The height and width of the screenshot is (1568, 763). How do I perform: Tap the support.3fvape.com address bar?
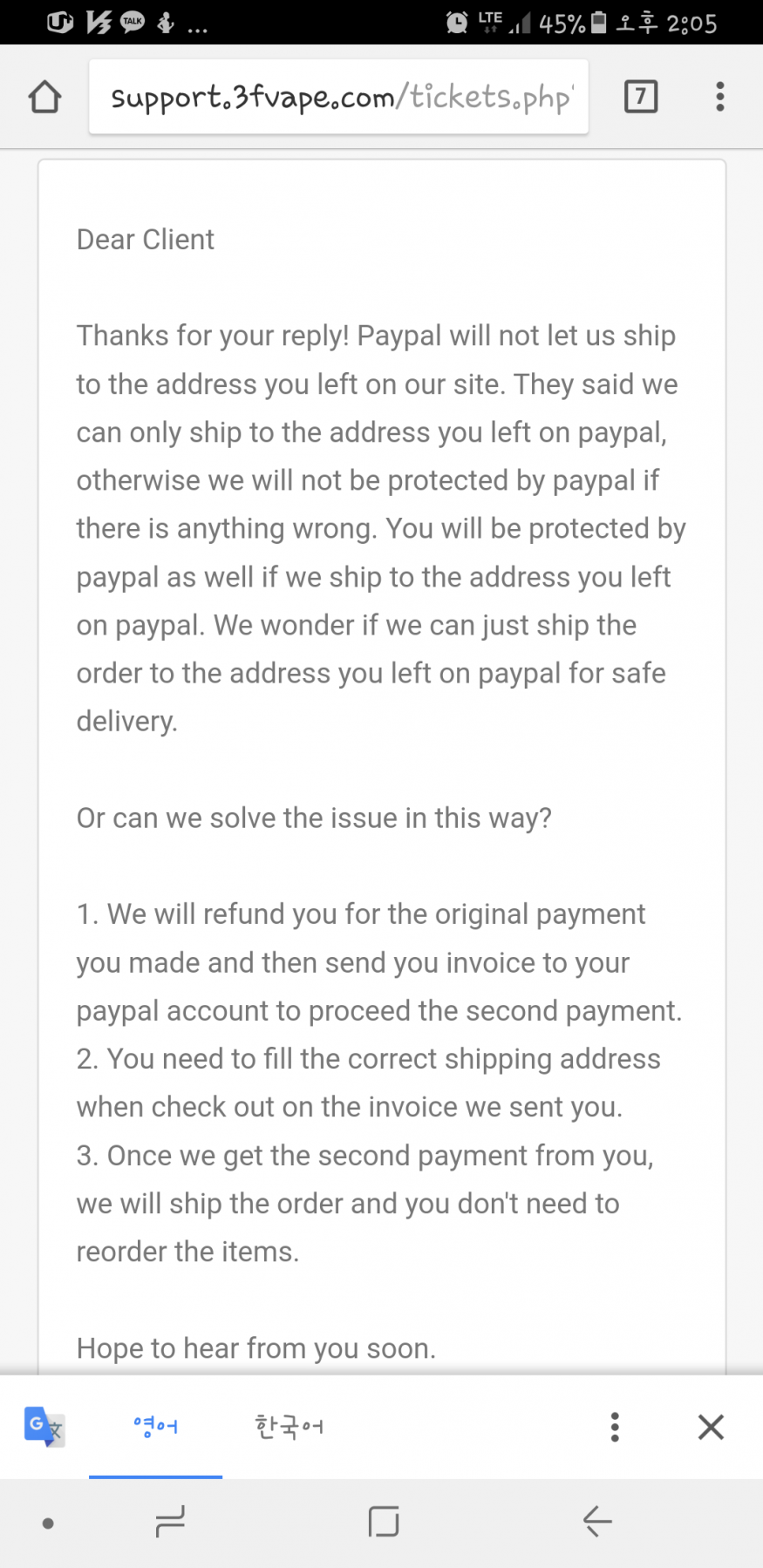point(338,97)
